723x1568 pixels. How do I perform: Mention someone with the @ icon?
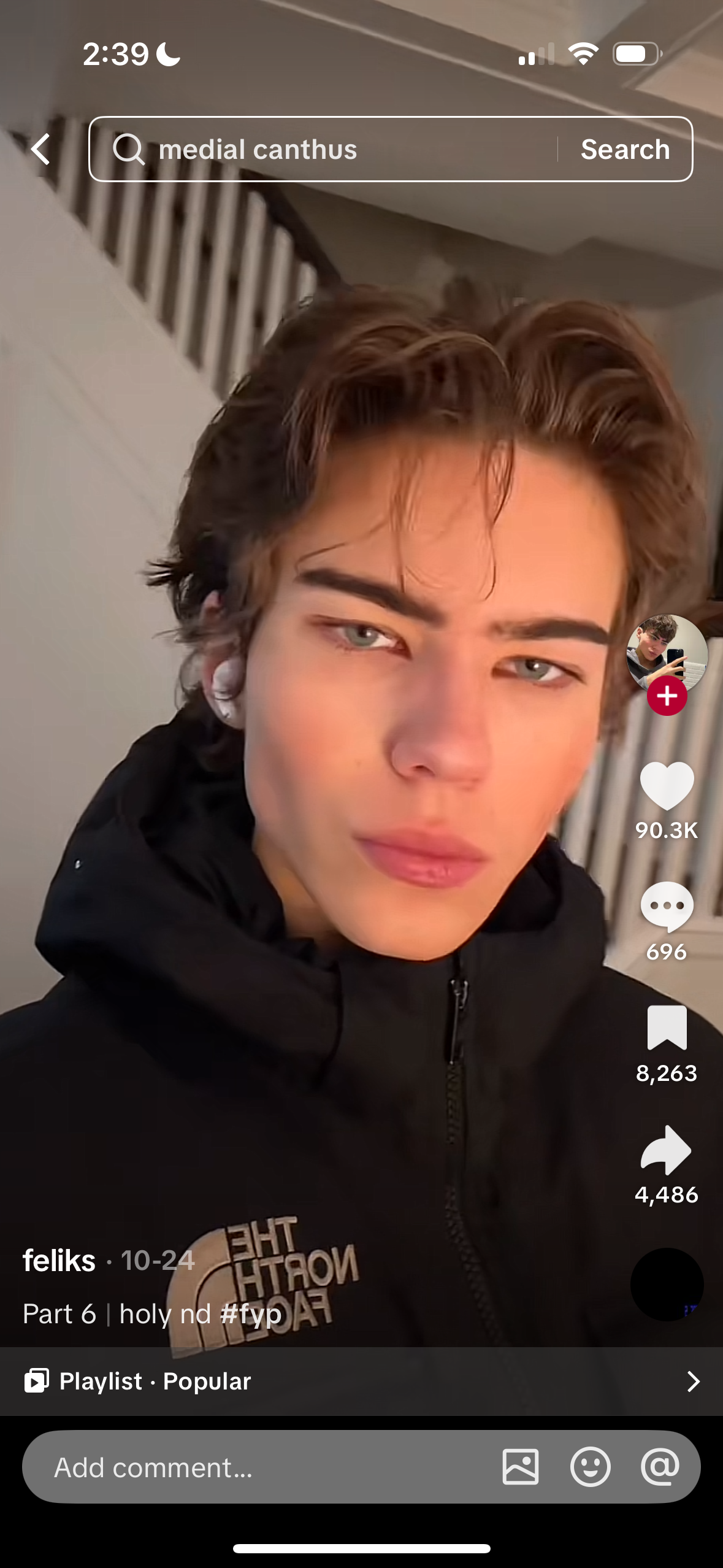(x=660, y=1467)
